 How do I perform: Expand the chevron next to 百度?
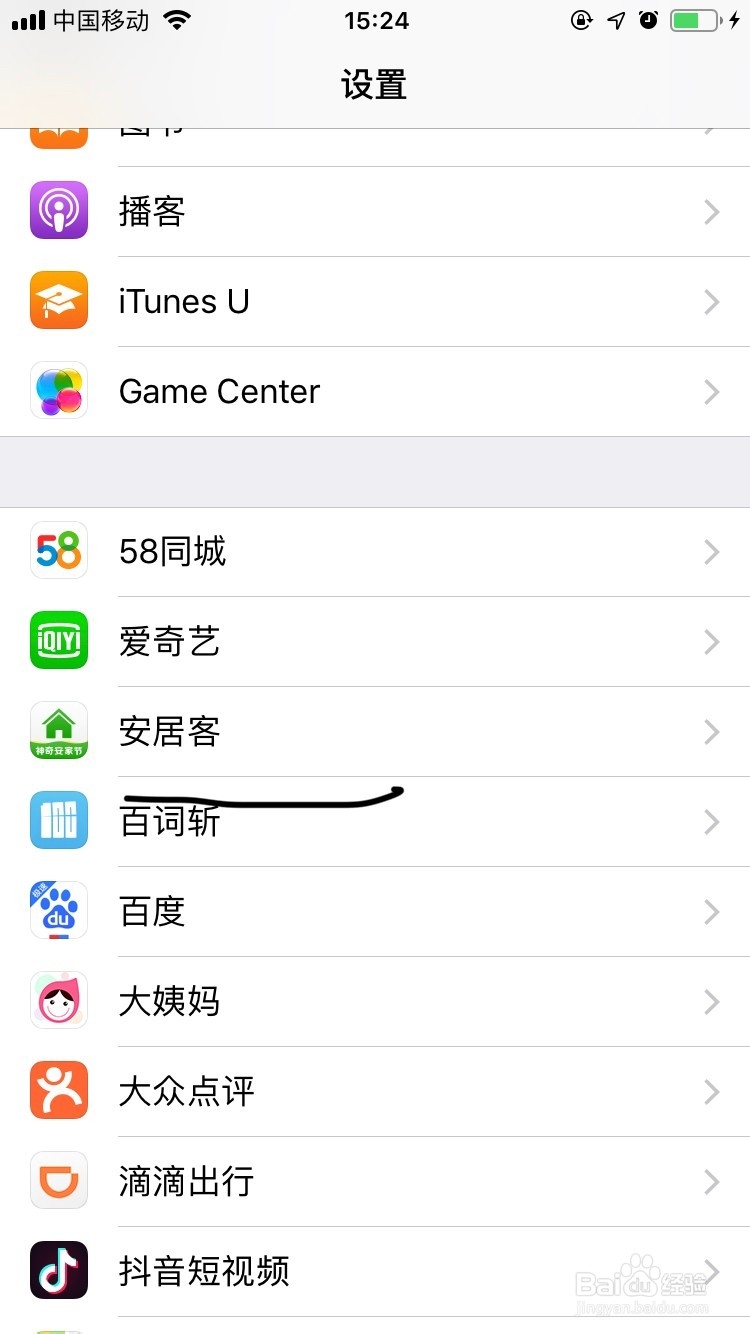coord(711,911)
